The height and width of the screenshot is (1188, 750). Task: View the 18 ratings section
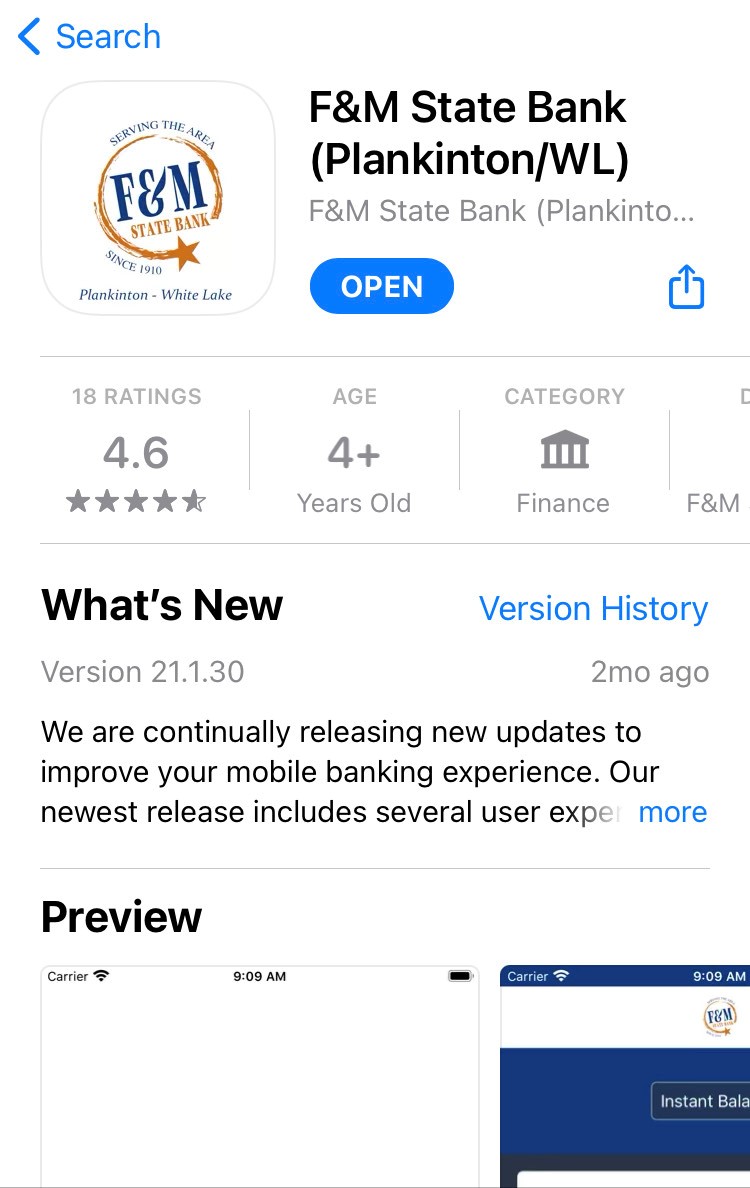click(x=136, y=452)
